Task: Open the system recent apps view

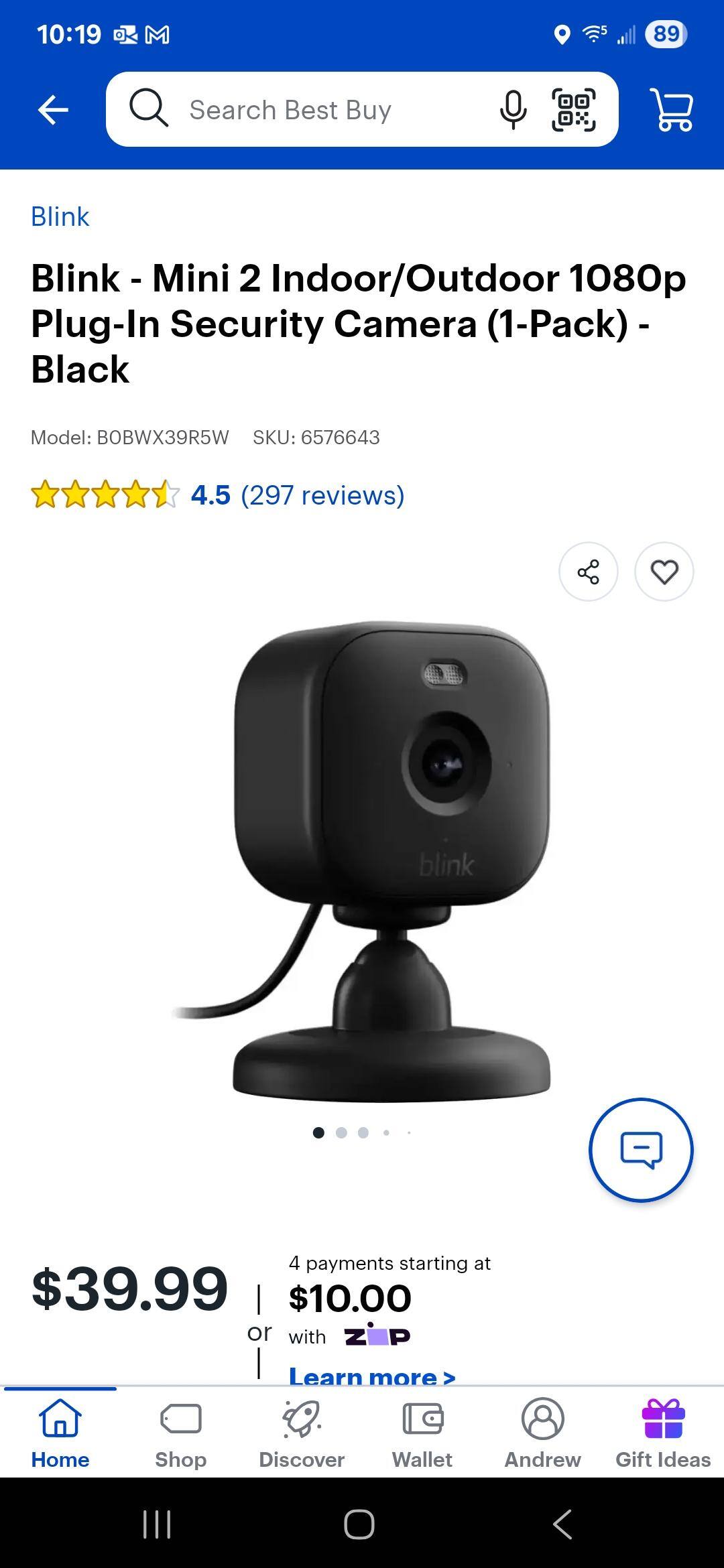Action: point(157,1524)
